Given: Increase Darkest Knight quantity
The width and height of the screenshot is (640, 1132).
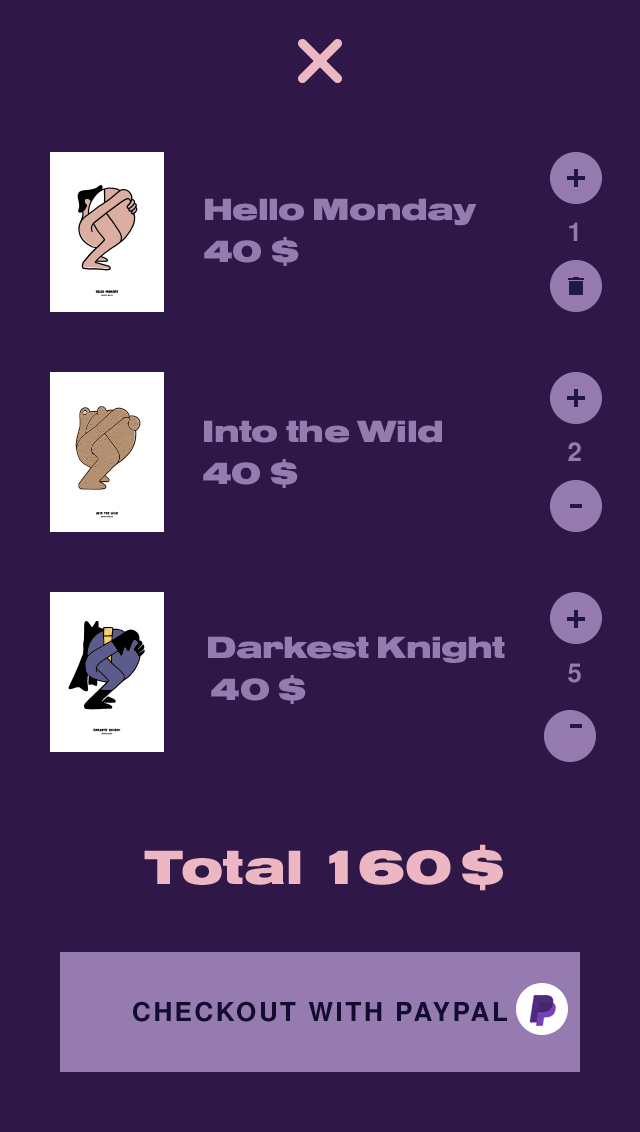Looking at the screenshot, I should click(576, 618).
